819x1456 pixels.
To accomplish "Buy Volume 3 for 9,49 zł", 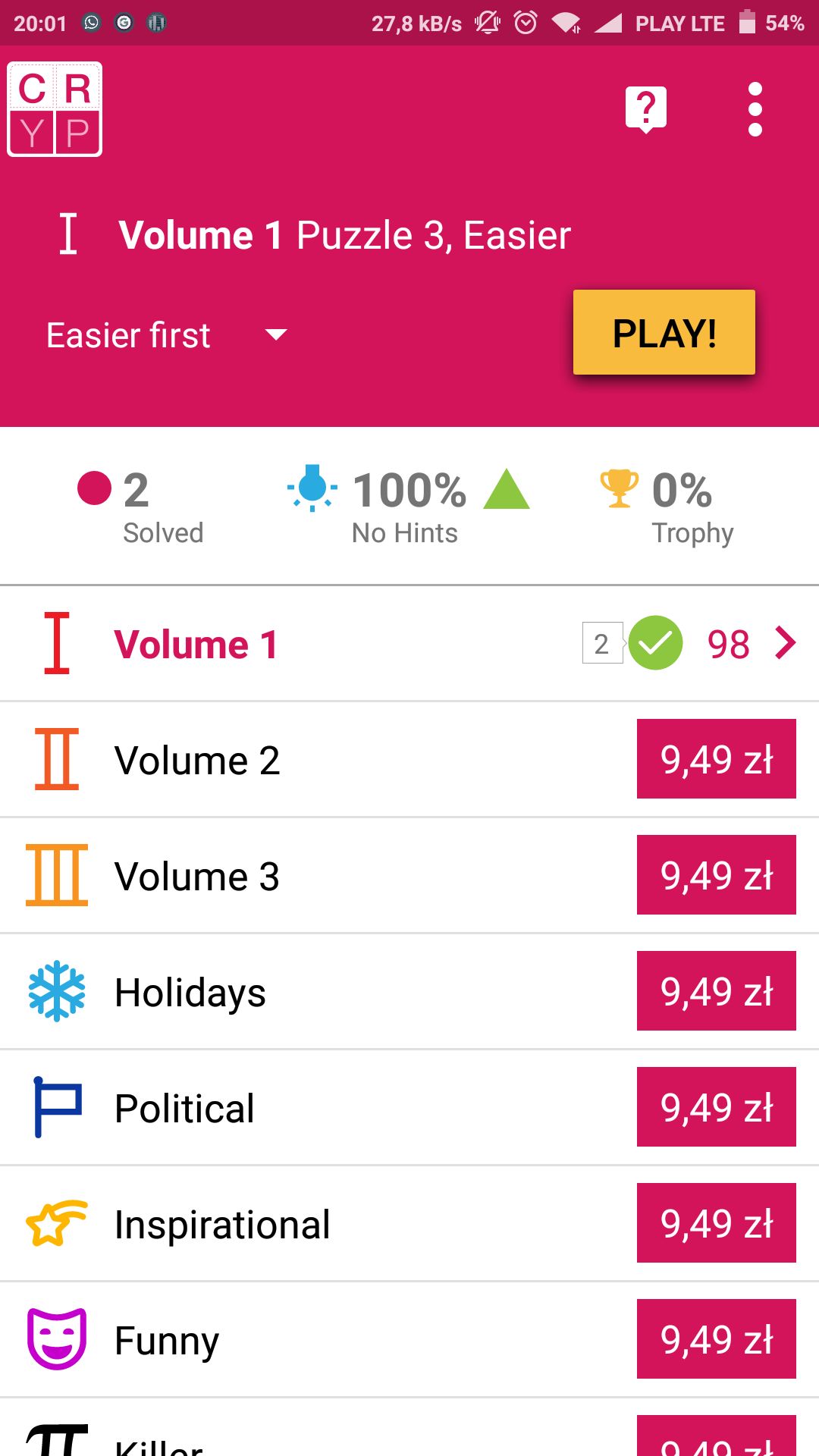I will pos(717,875).
